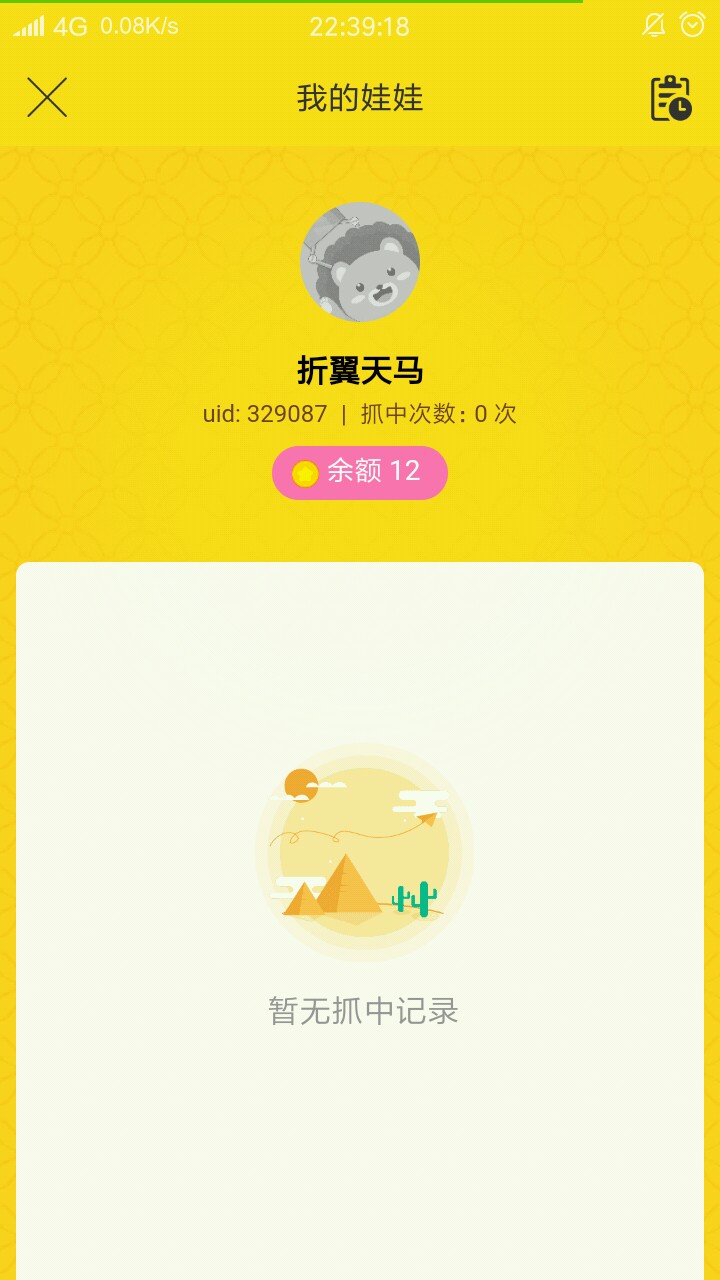Open the history clipboard icon

[x=671, y=98]
